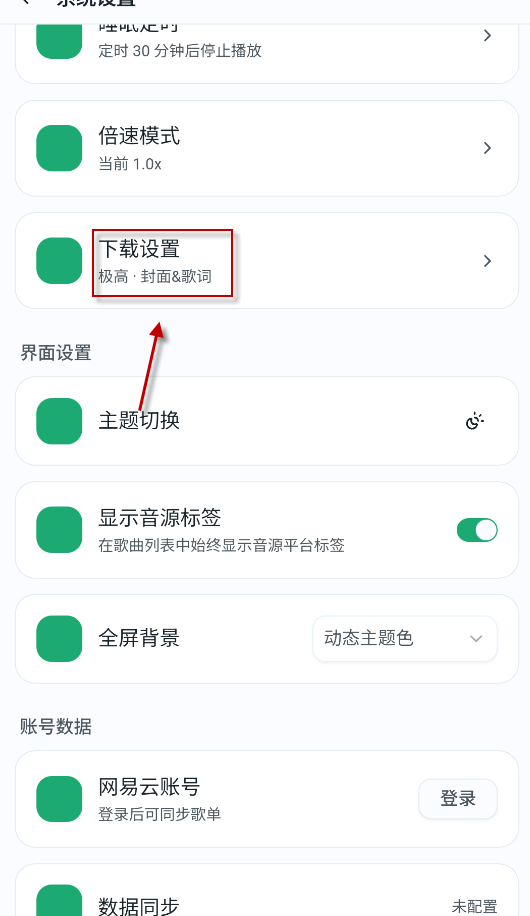The width and height of the screenshot is (530, 916).
Task: Tap the 主题切换 theme toggle icon
Action: pyautogui.click(x=475, y=421)
